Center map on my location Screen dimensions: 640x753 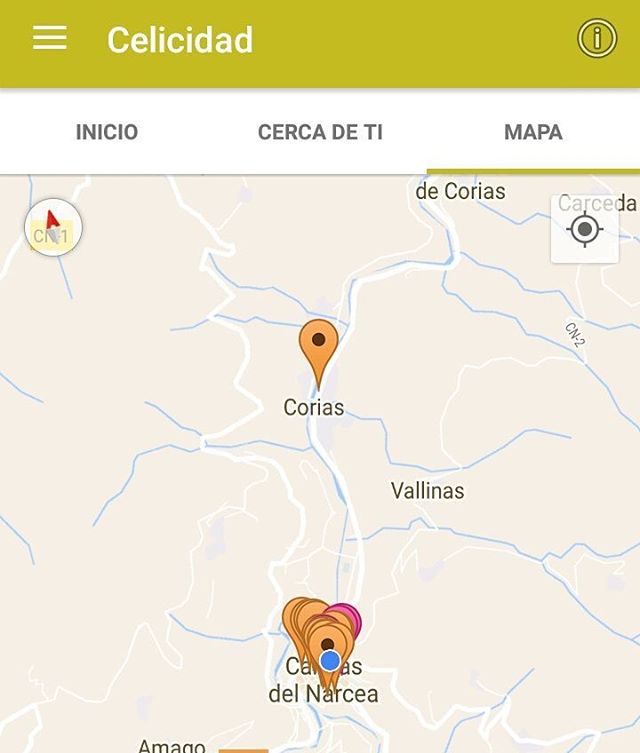(585, 230)
